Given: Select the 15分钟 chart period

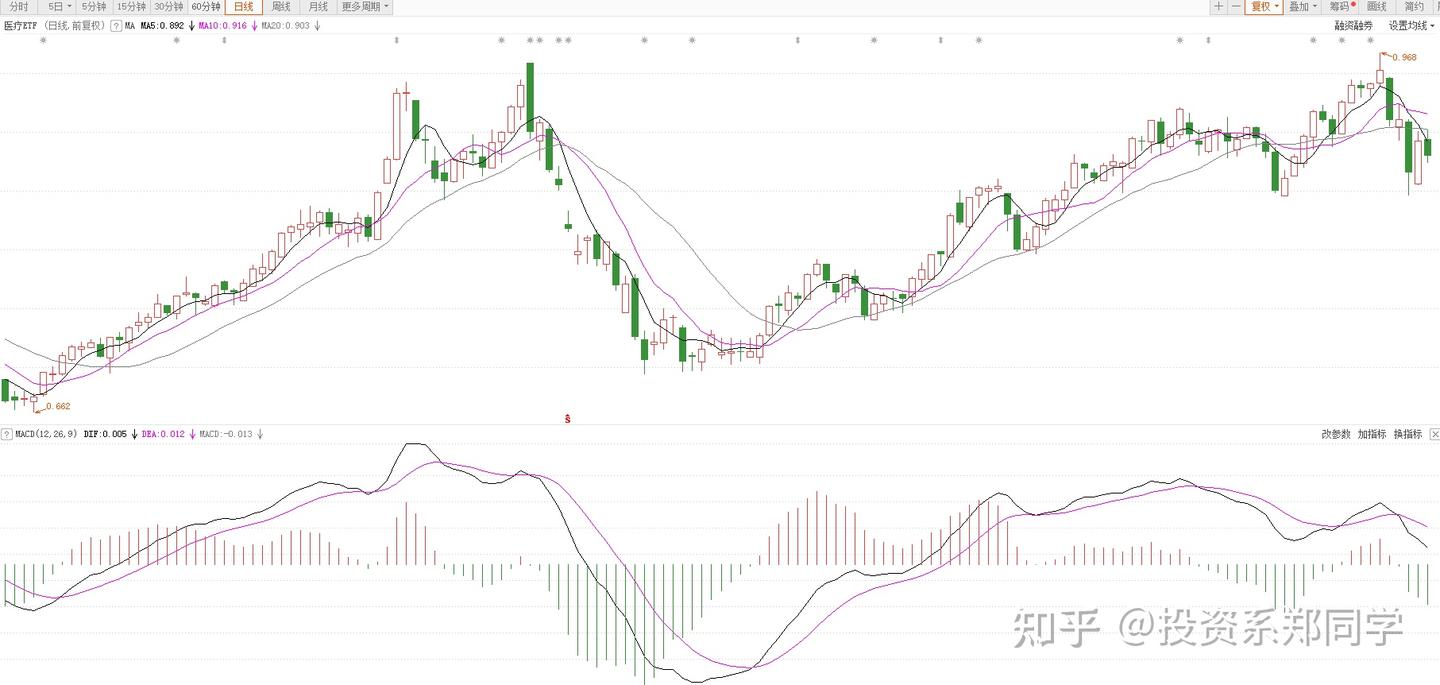Looking at the screenshot, I should click(x=131, y=6).
